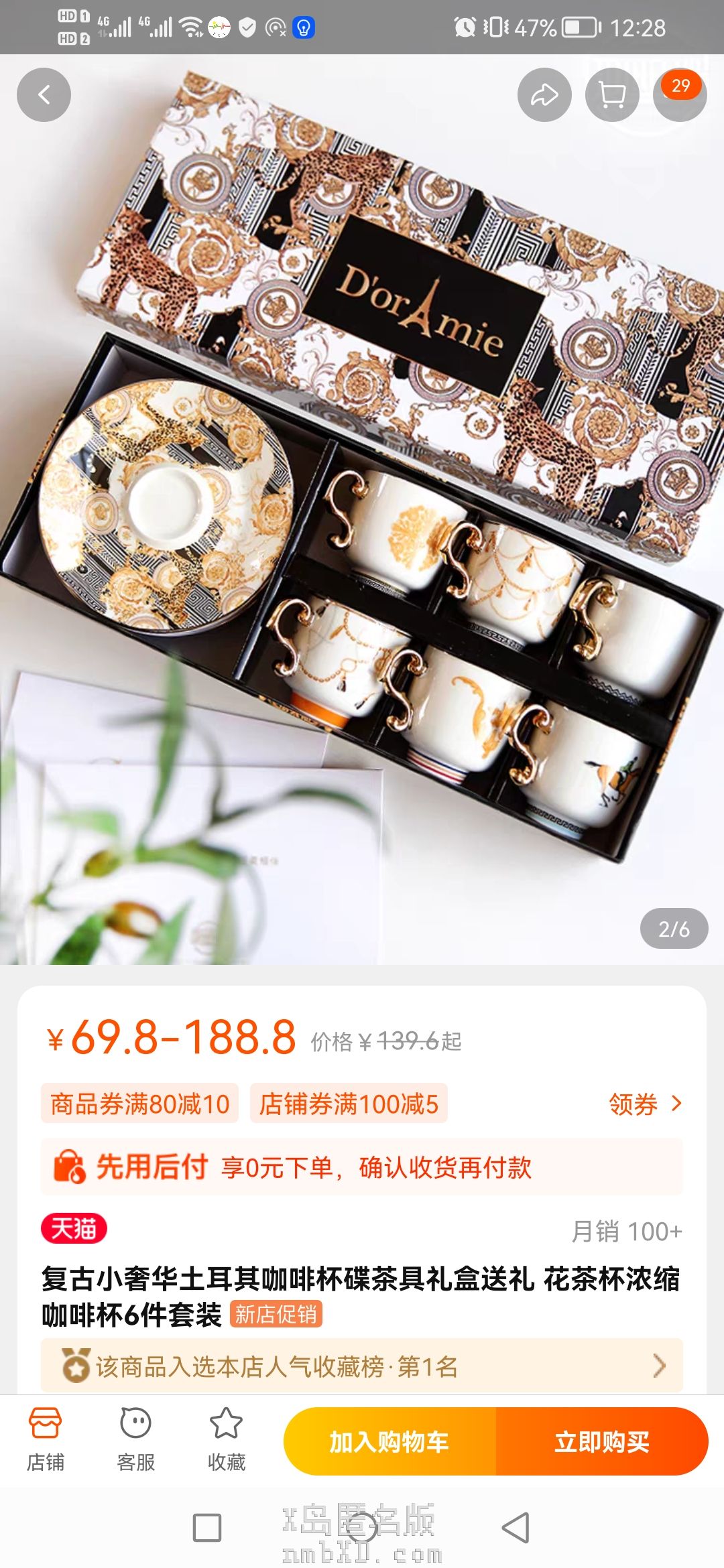The height and width of the screenshot is (1568, 724).
Task: Open the 人气收藏榜 ranking row
Action: coord(362,1366)
